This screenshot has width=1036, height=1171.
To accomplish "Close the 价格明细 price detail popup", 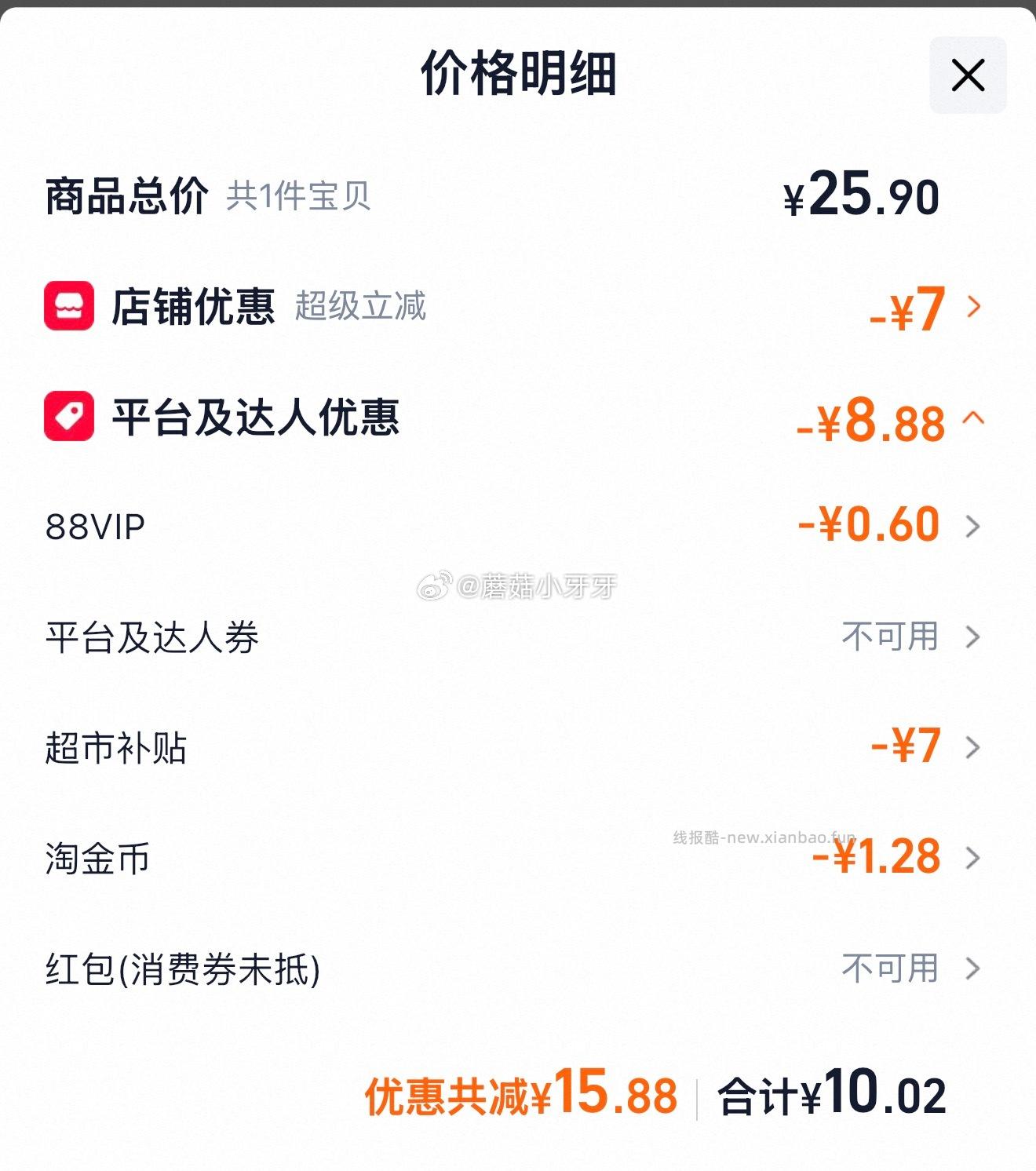I will click(x=967, y=76).
